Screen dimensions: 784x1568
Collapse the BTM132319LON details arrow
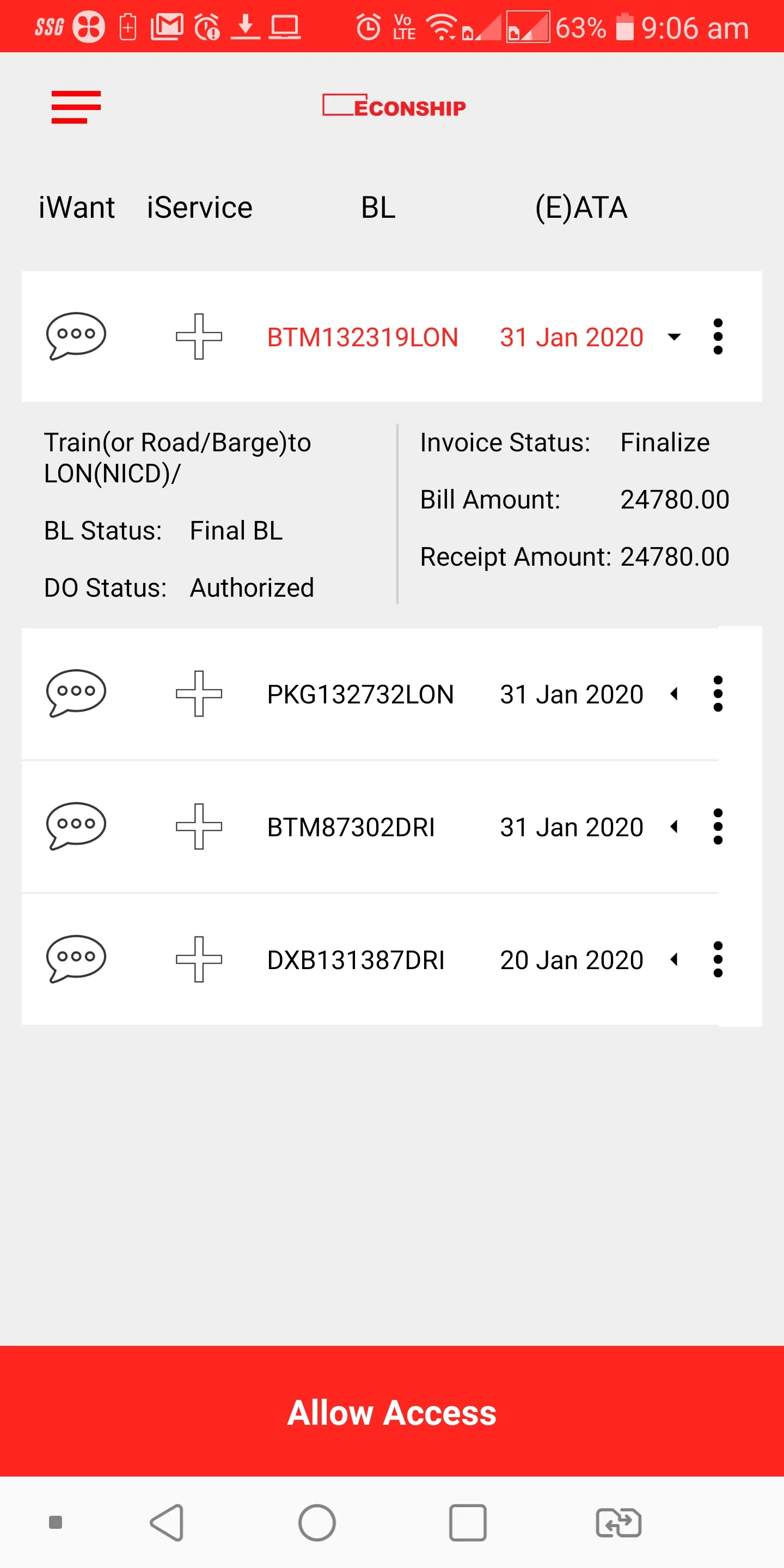coord(674,336)
